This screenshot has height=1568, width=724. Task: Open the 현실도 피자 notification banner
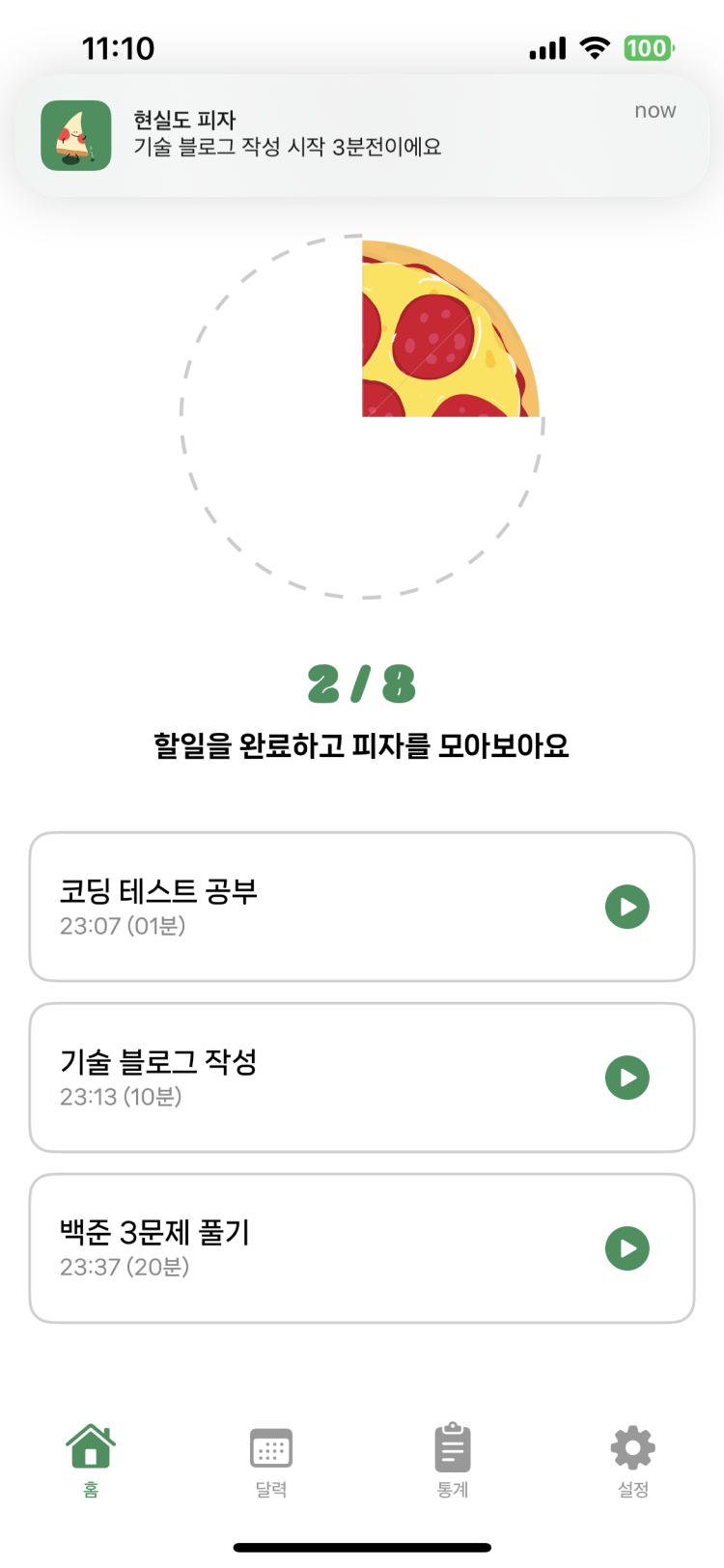[362, 135]
